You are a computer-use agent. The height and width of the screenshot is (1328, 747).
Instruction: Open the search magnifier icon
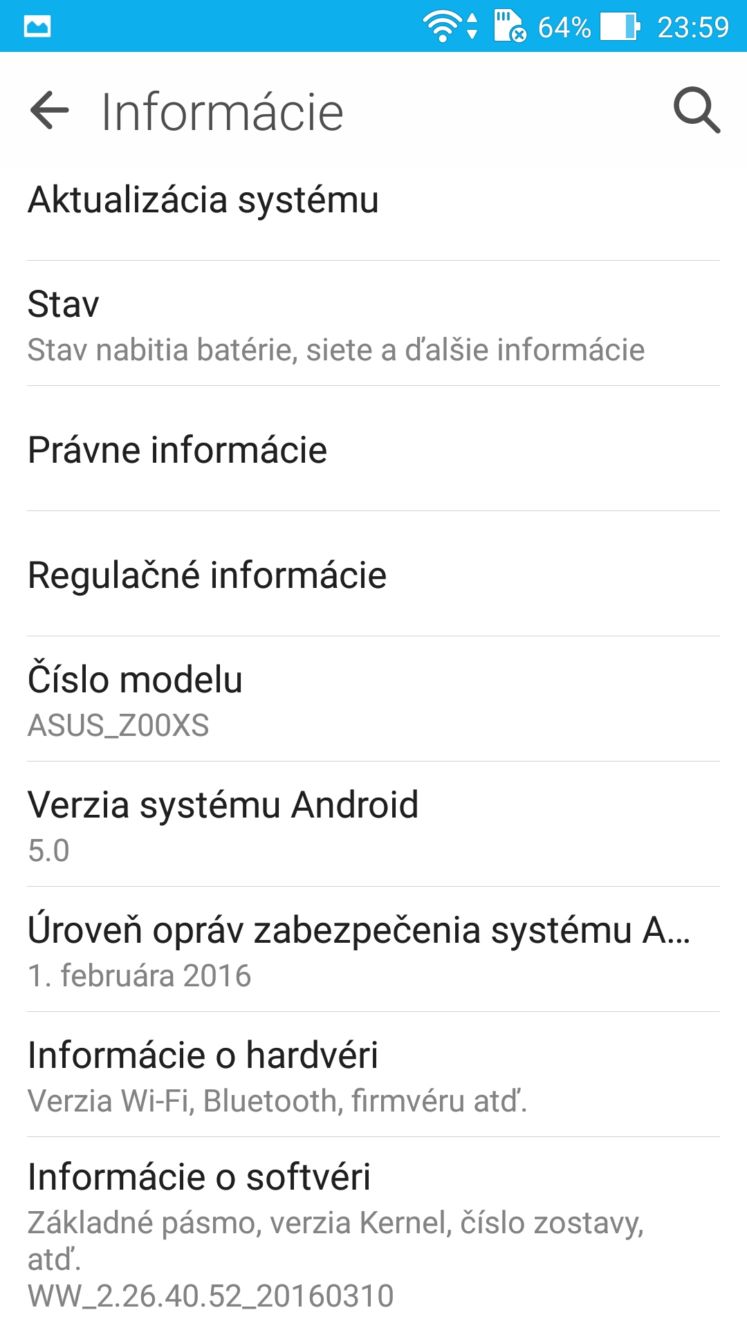[697, 111]
